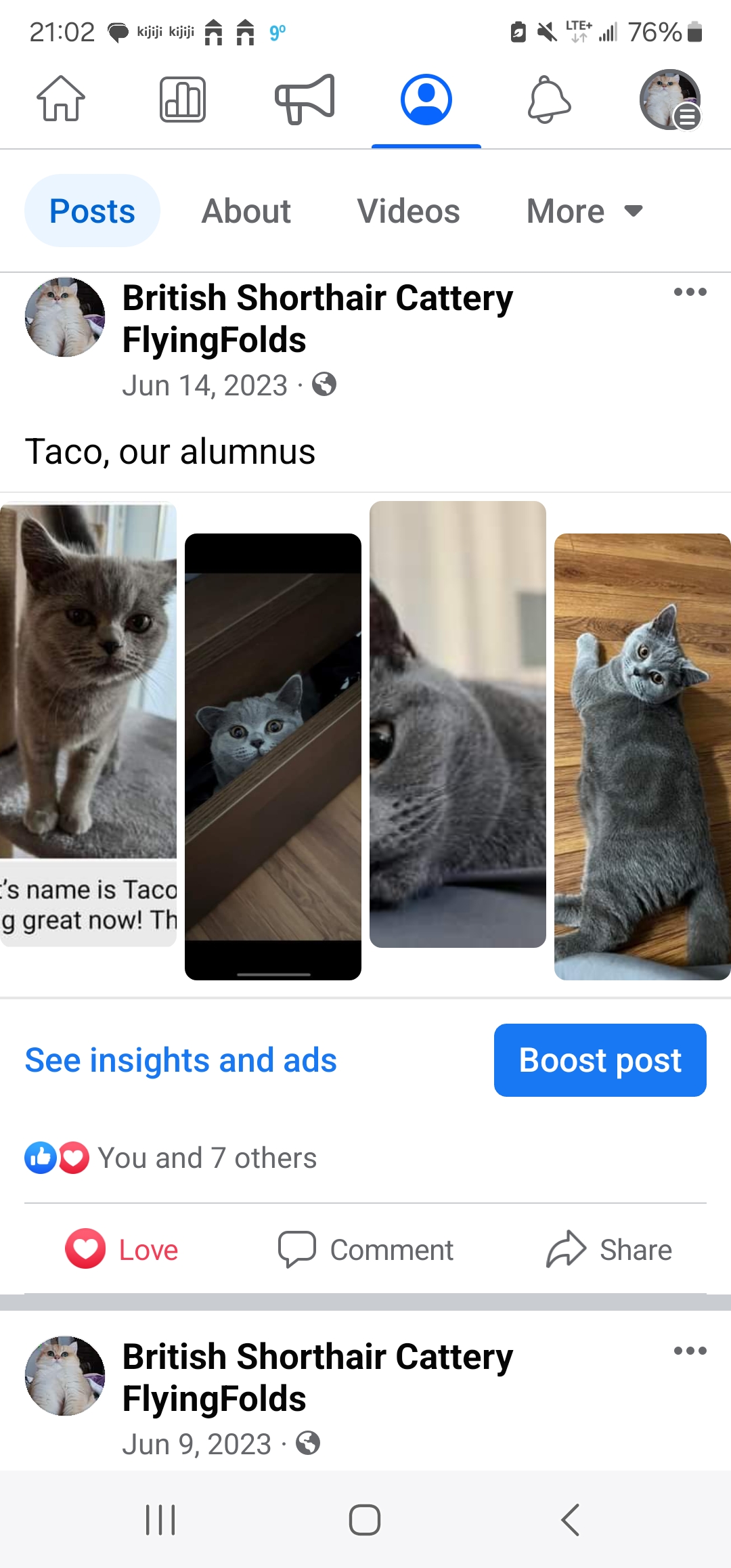The height and width of the screenshot is (1568, 731).
Task: Open options for the Jun 14 post
Action: click(690, 292)
